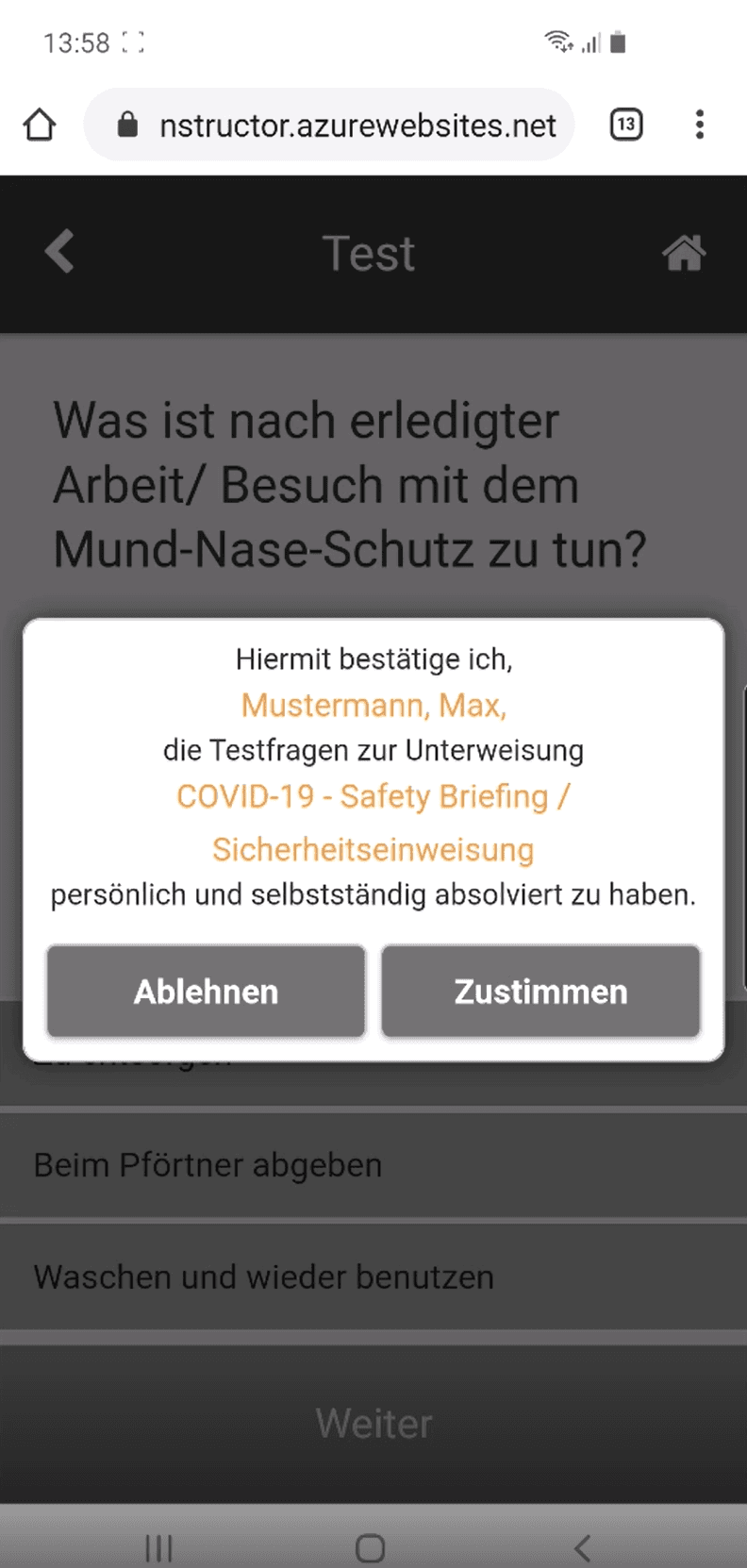The width and height of the screenshot is (747, 1568).
Task: Go back using the header arrow
Action: [59, 252]
